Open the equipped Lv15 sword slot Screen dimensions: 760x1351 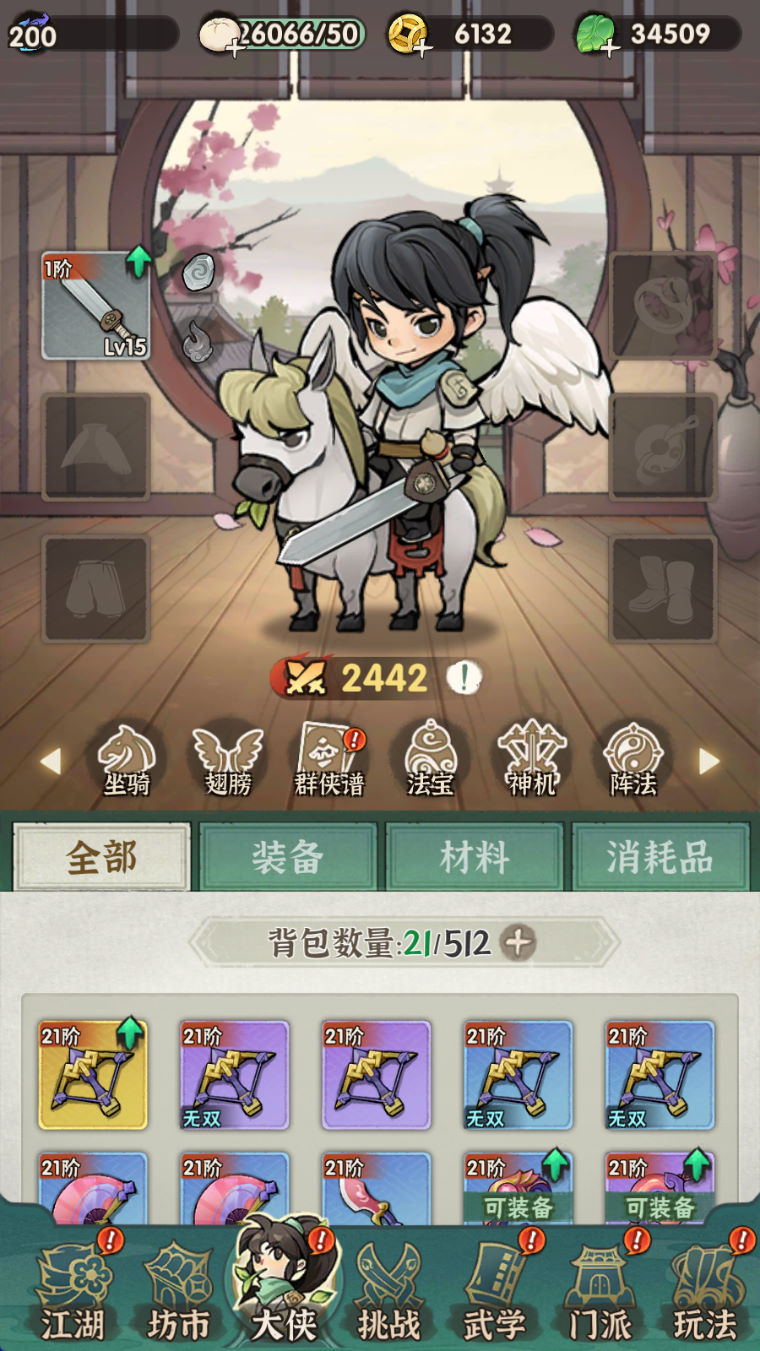95,306
